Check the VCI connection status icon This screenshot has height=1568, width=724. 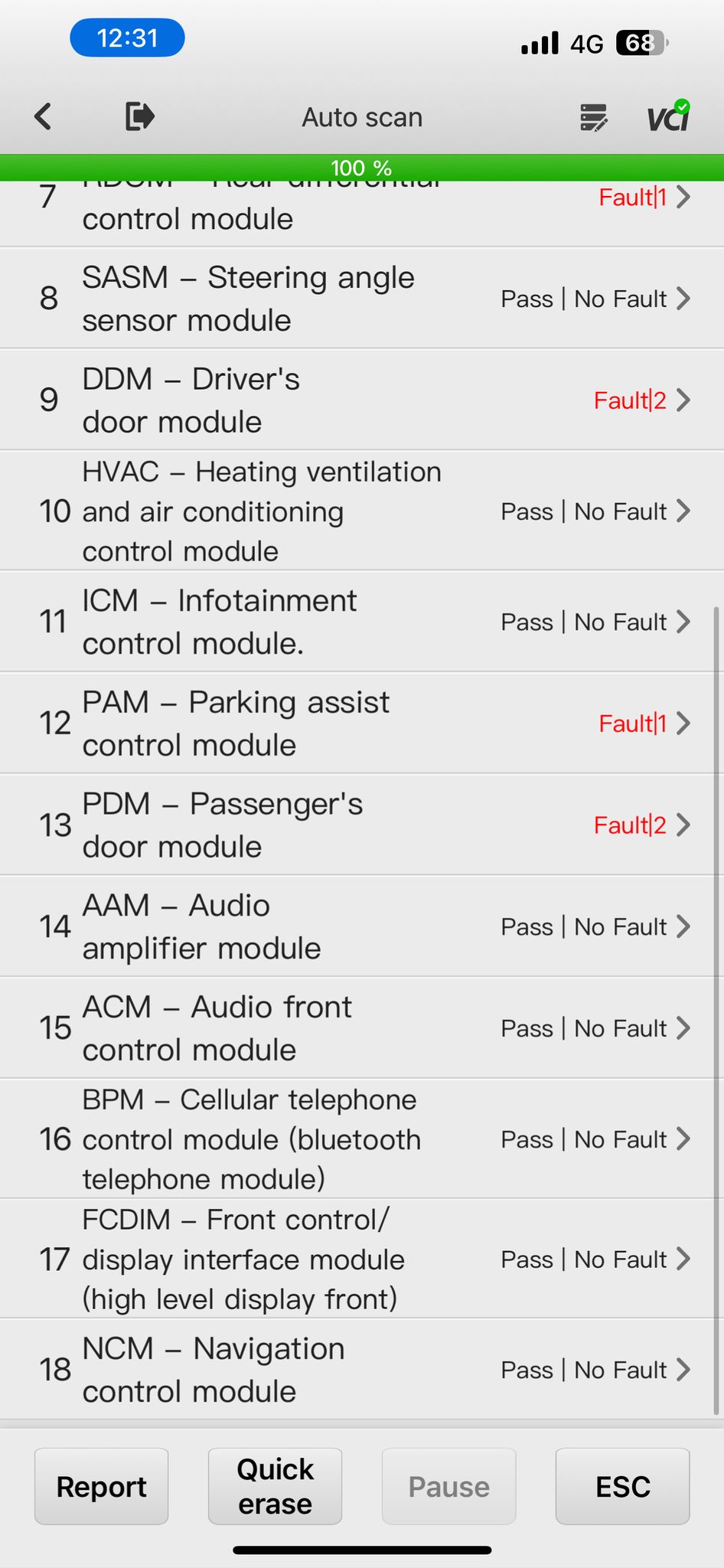coord(669,116)
